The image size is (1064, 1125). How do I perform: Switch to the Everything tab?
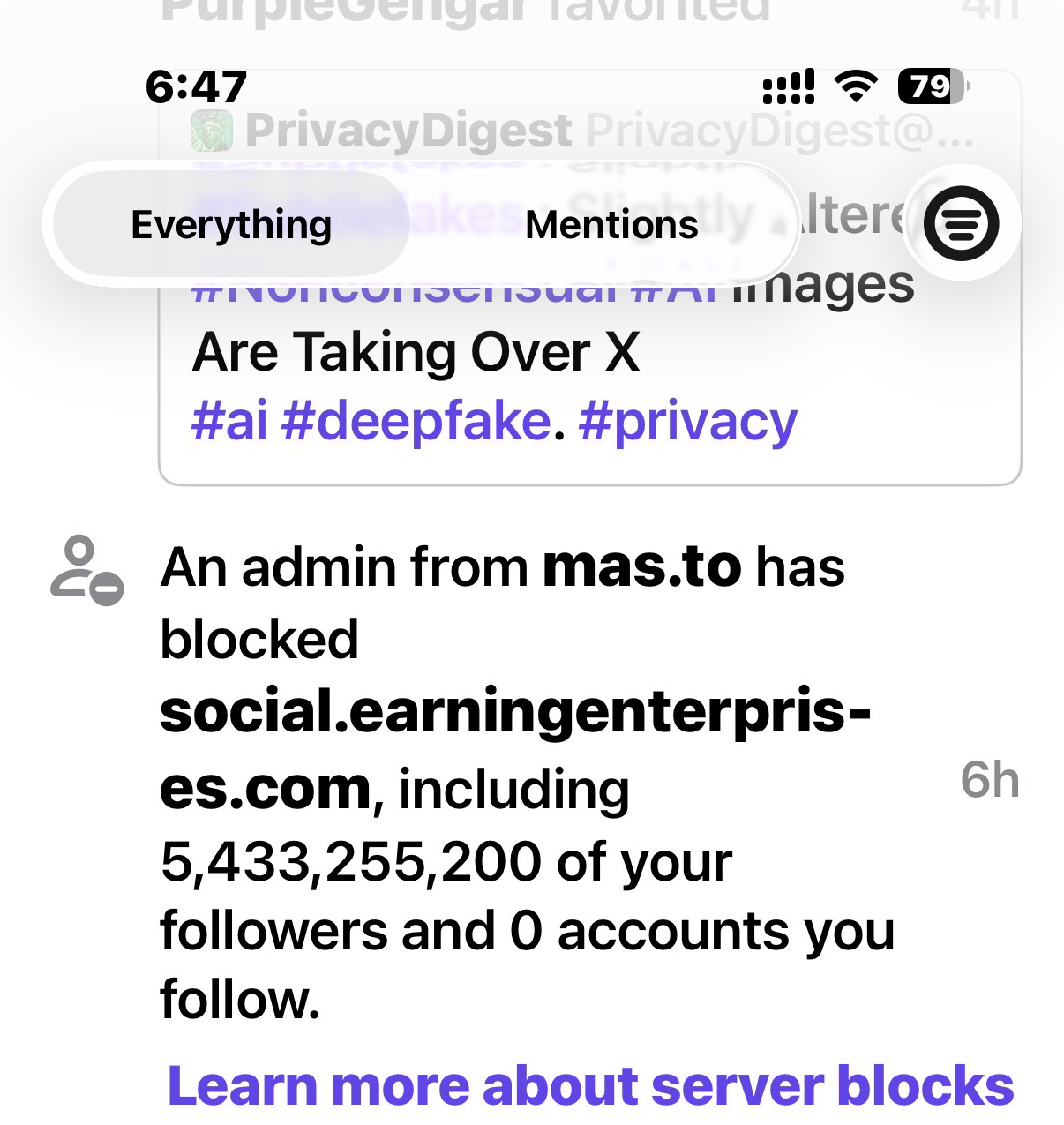click(x=231, y=224)
